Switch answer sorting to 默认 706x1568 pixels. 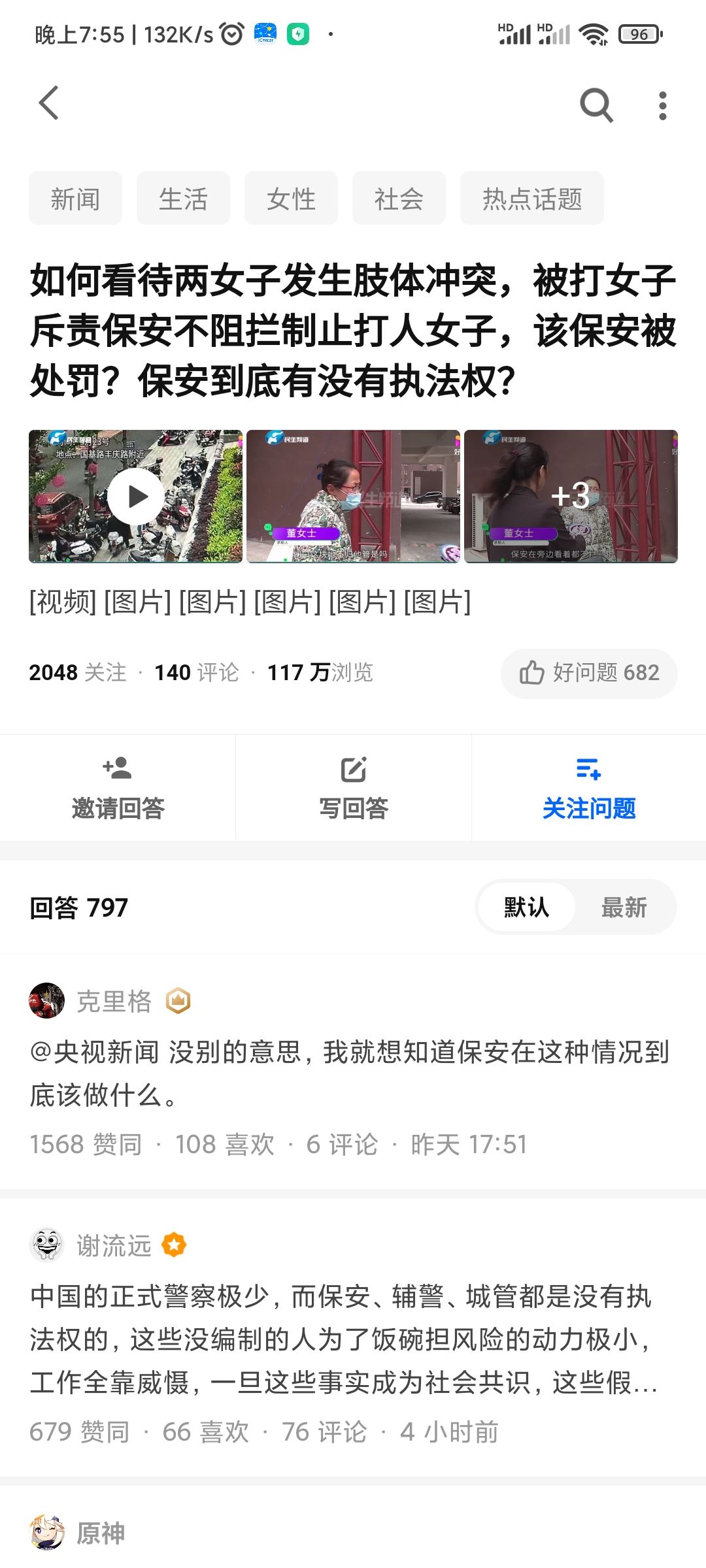tap(526, 907)
